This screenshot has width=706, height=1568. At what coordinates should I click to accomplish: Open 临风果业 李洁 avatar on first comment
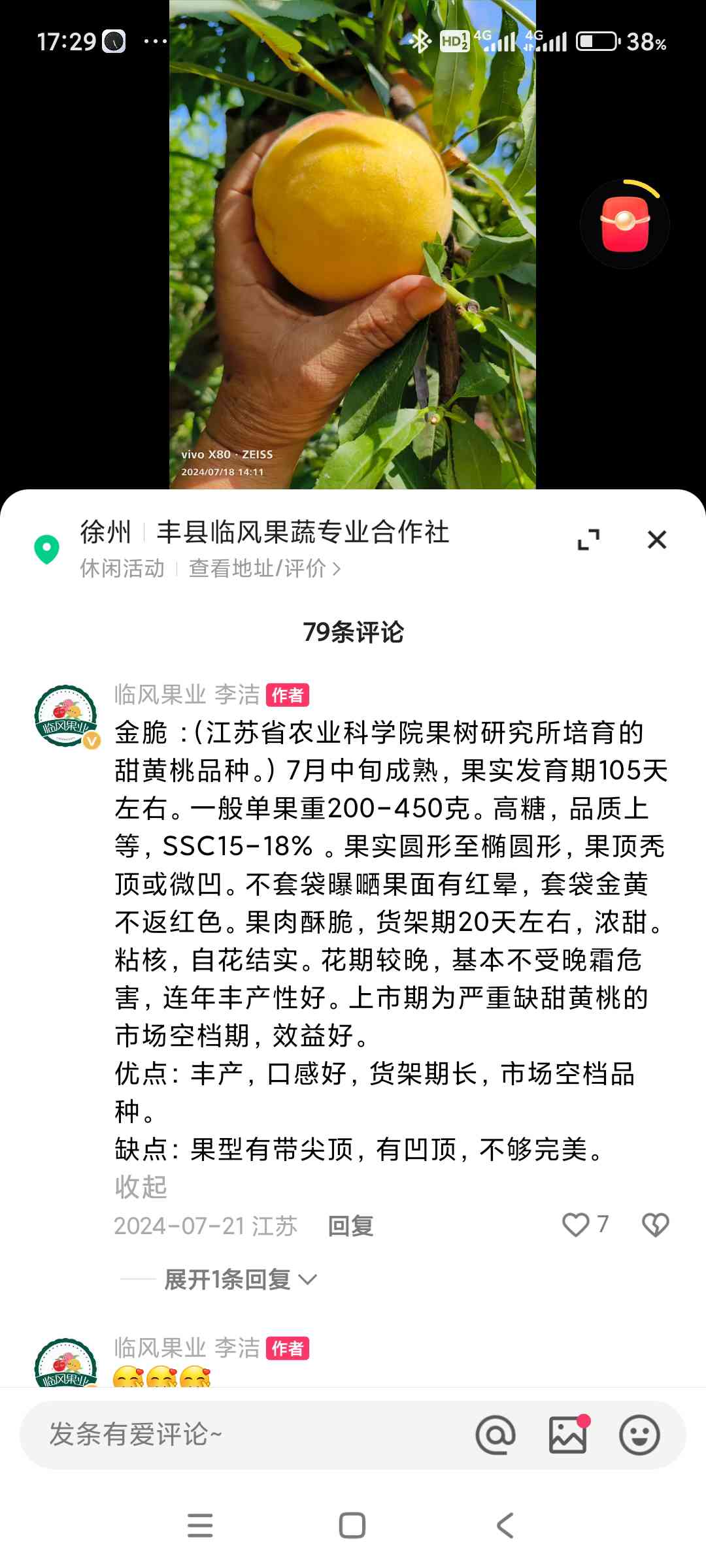click(65, 716)
